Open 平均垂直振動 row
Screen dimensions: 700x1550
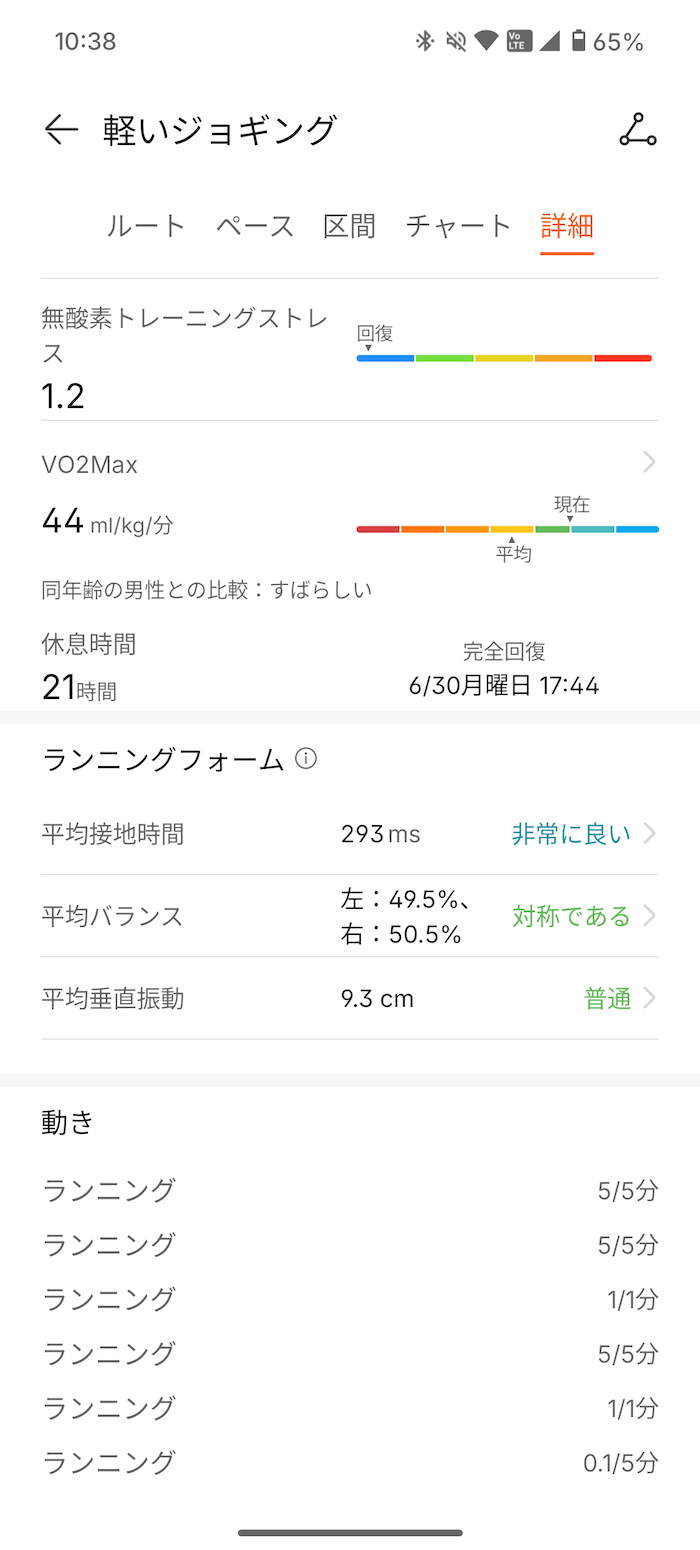350,998
